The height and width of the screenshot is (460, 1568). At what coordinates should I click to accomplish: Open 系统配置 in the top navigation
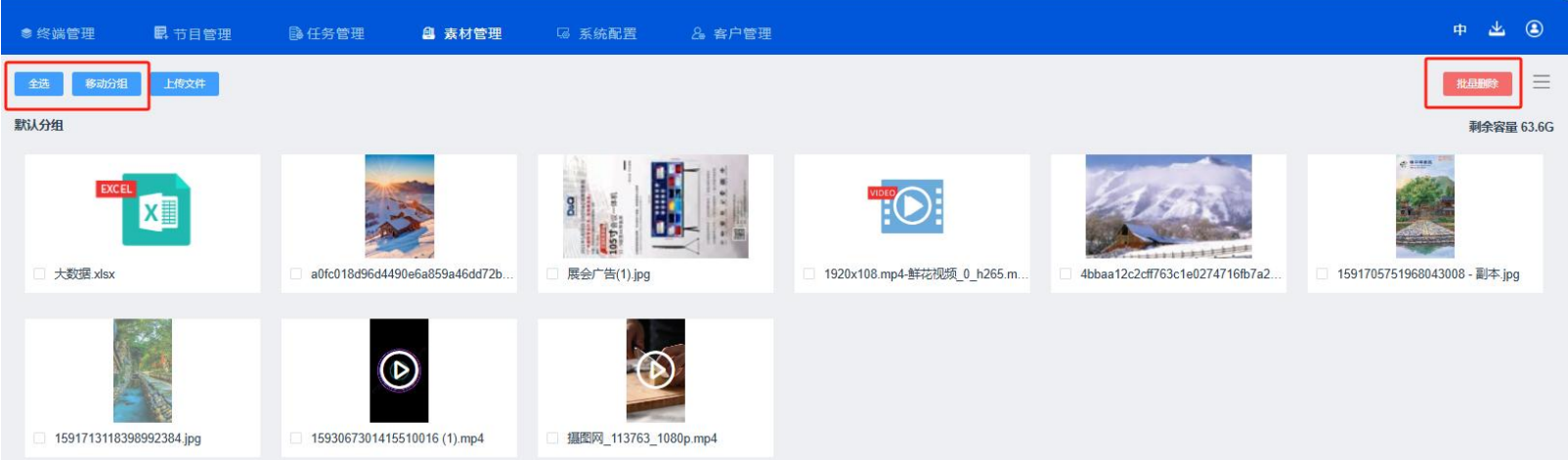tap(596, 33)
